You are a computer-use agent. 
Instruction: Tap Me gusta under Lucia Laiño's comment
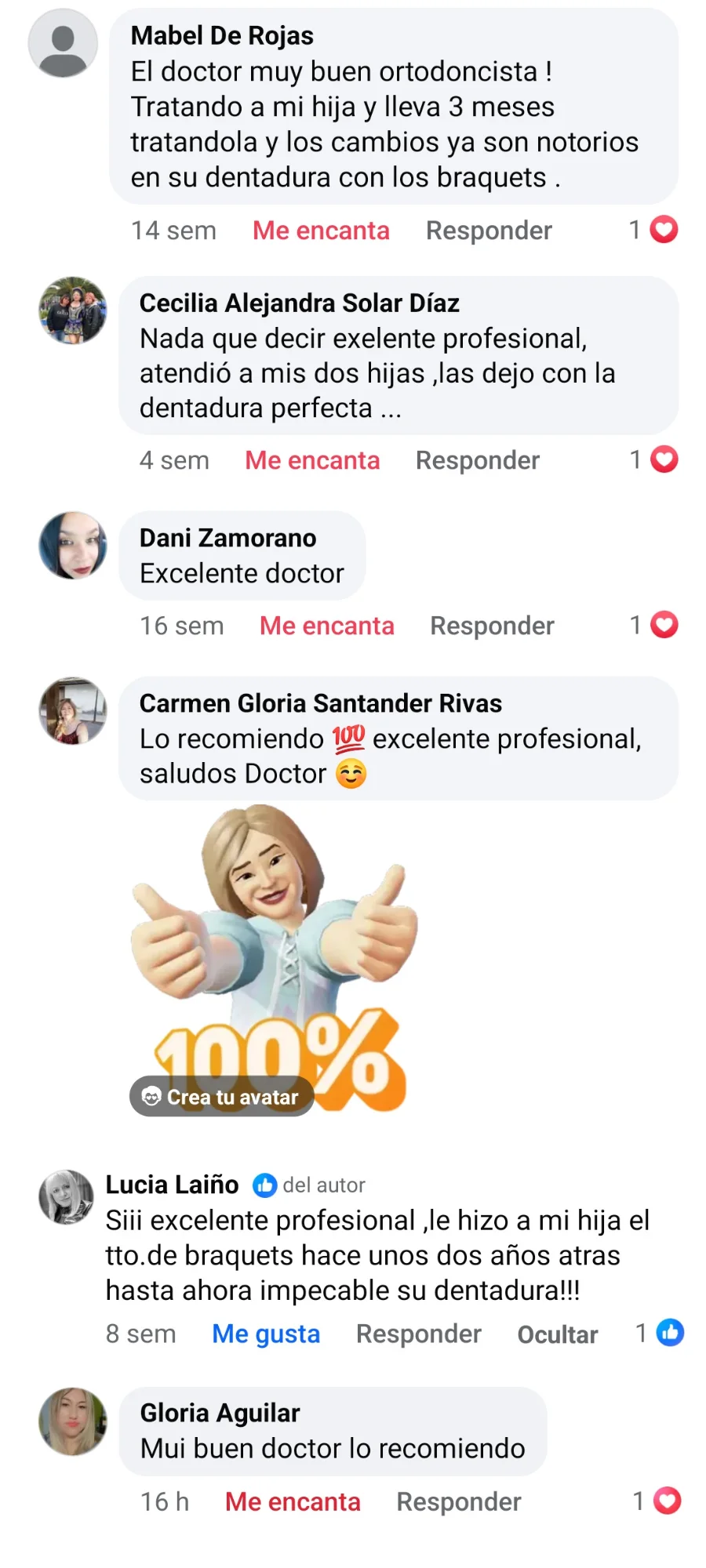click(x=266, y=1334)
